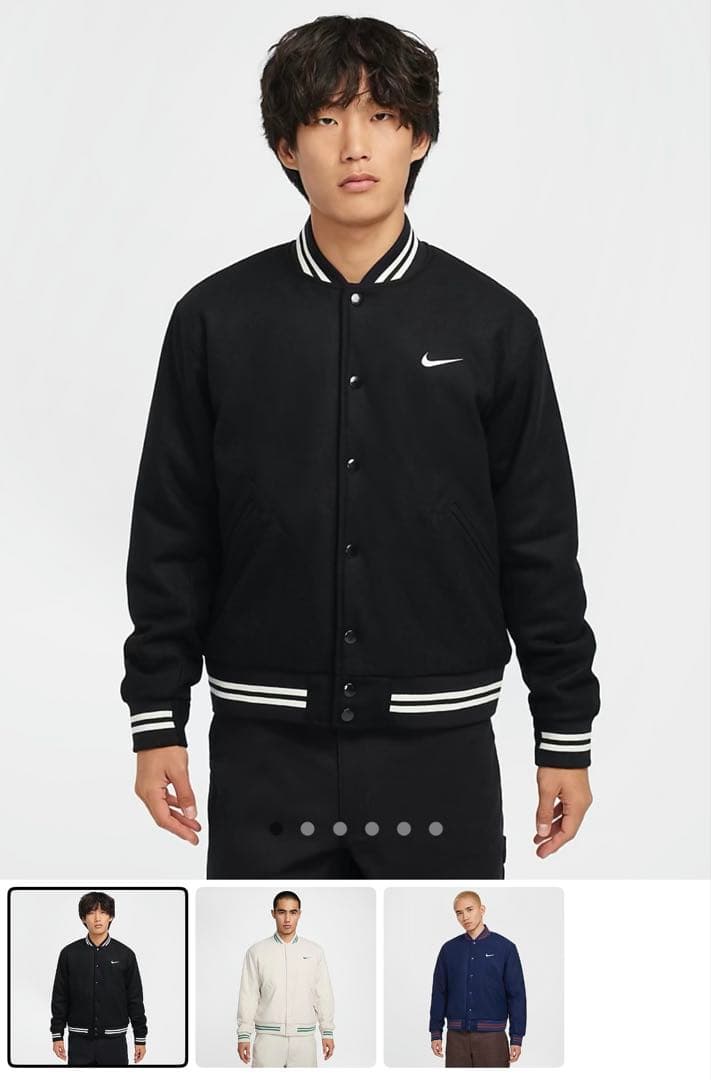Select the black jacket color variant

[98, 977]
